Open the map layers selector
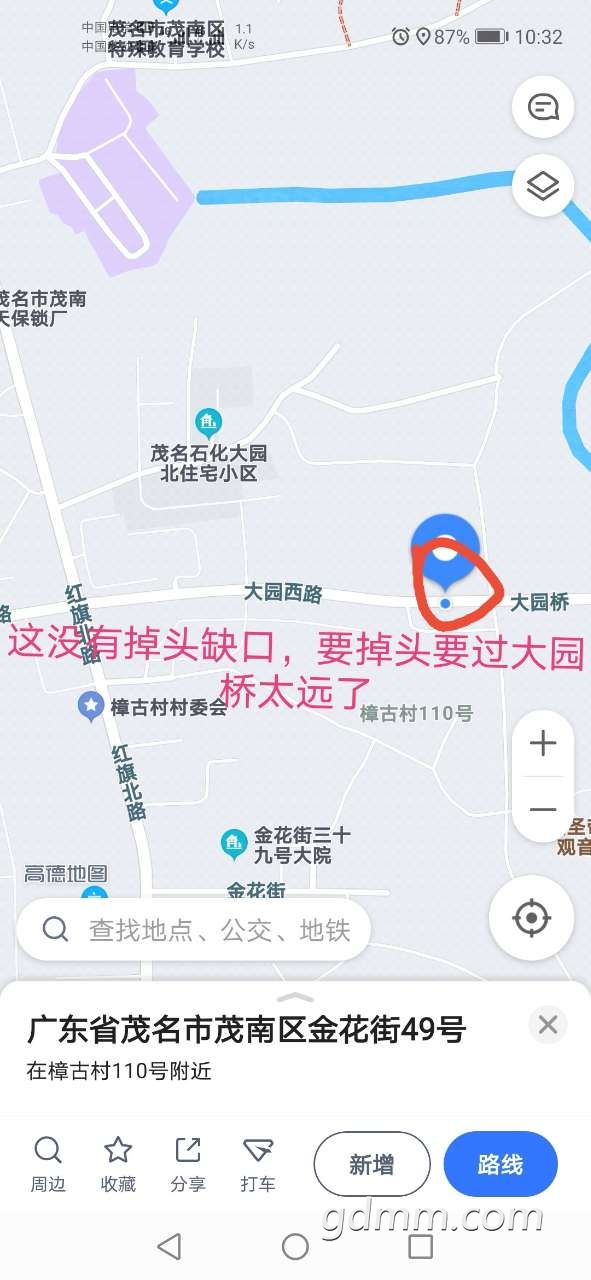Viewport: 591px width, 1280px height. tap(543, 186)
